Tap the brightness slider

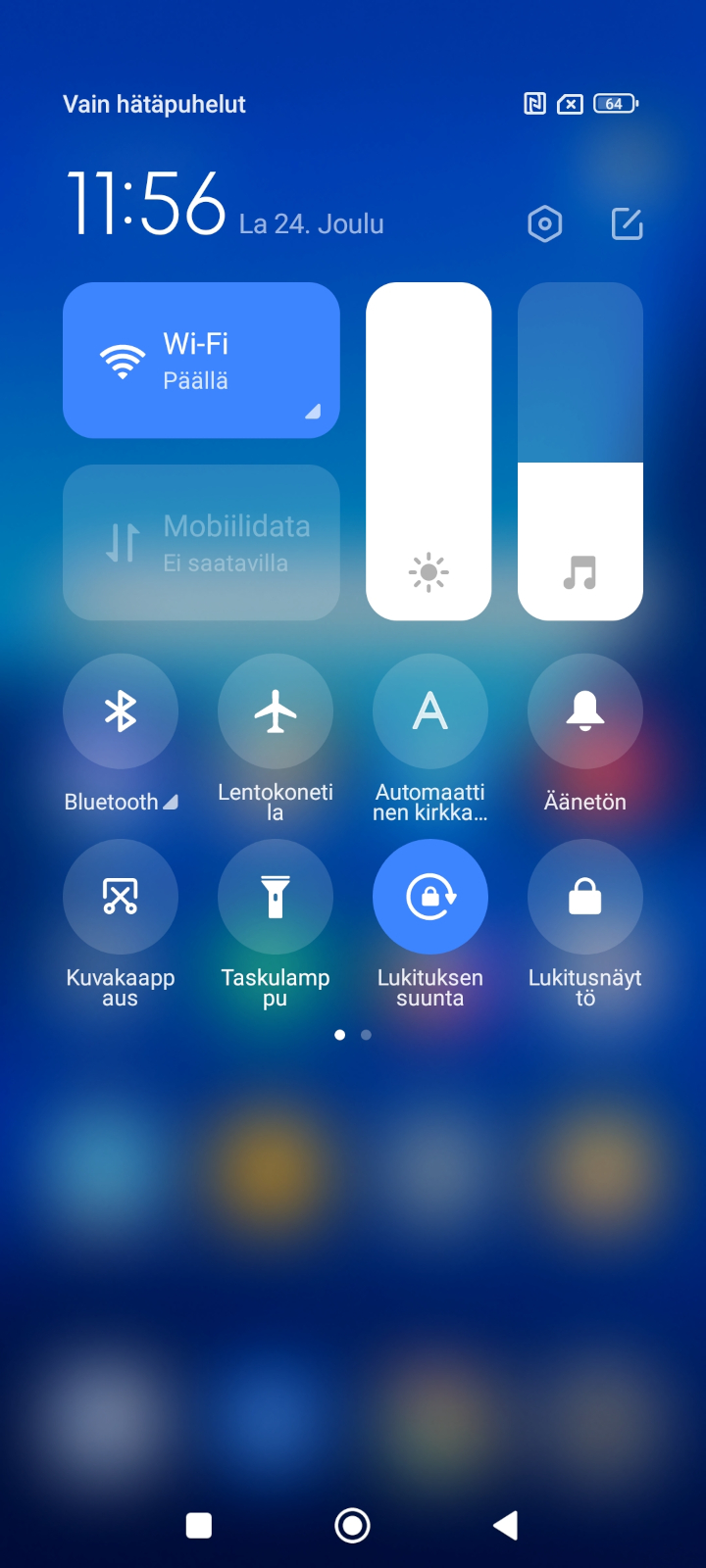429,452
